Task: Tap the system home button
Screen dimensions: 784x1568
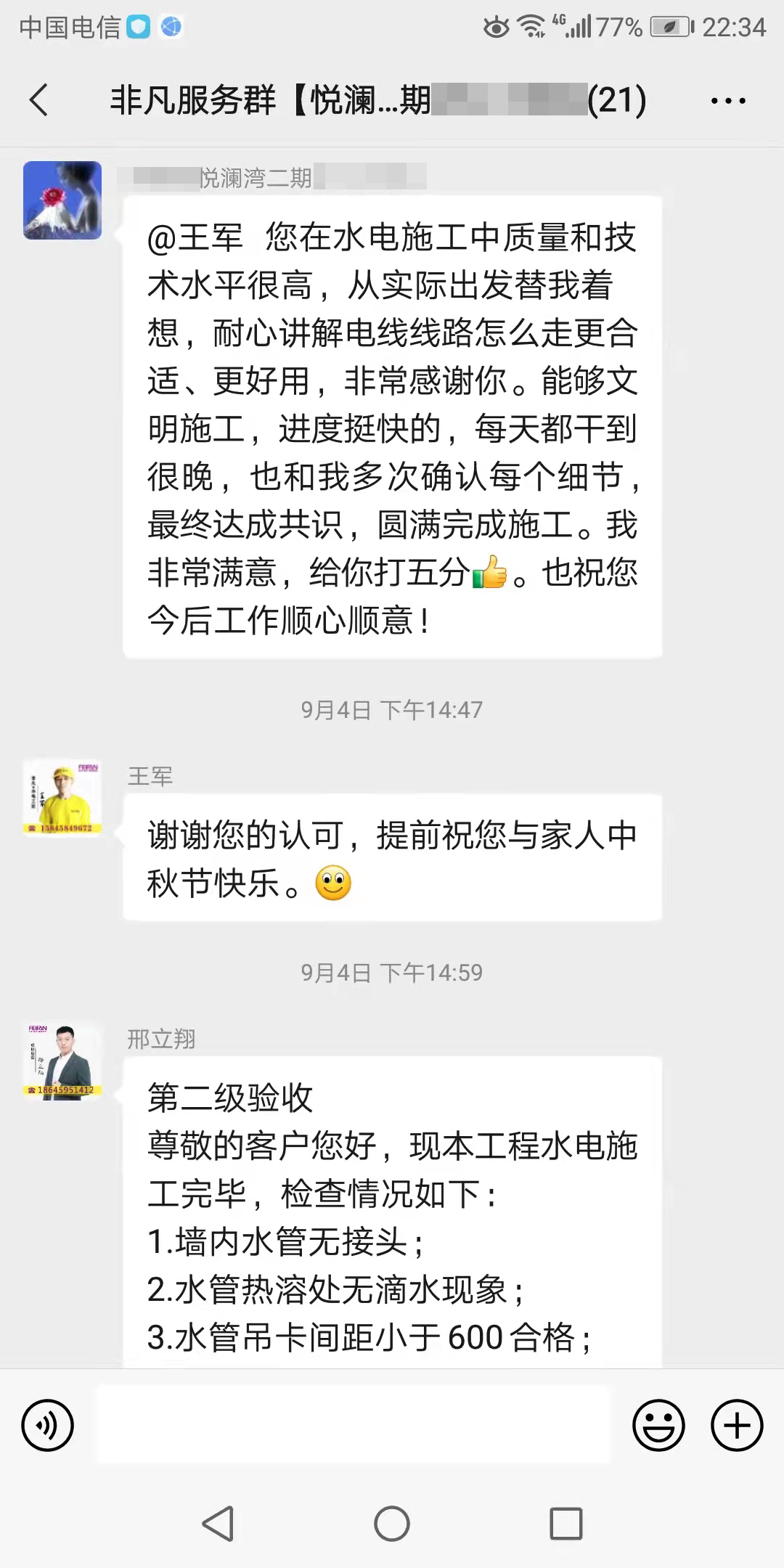Action: click(x=392, y=1523)
